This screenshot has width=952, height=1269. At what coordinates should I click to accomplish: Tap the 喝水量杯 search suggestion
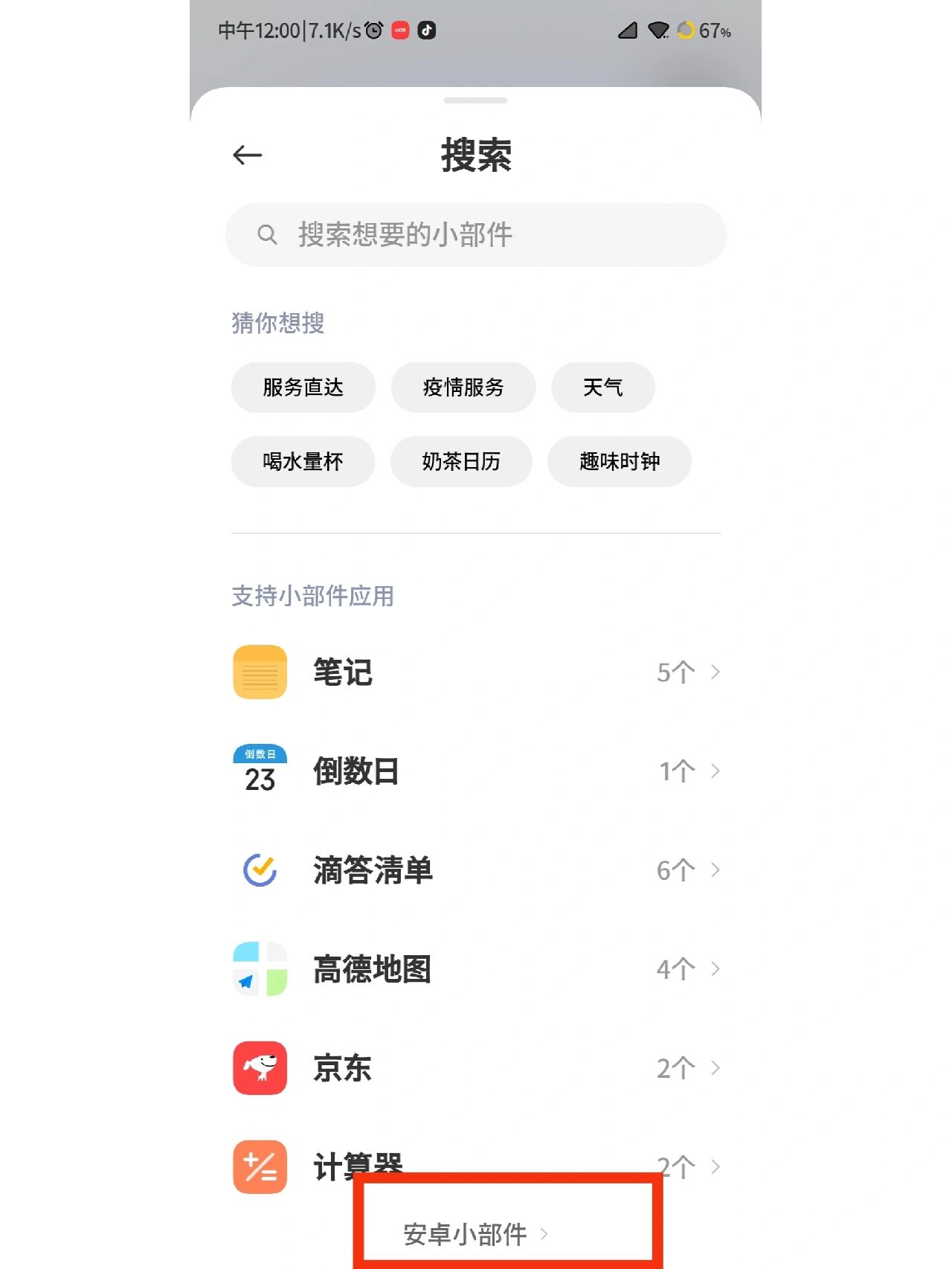pyautogui.click(x=303, y=461)
